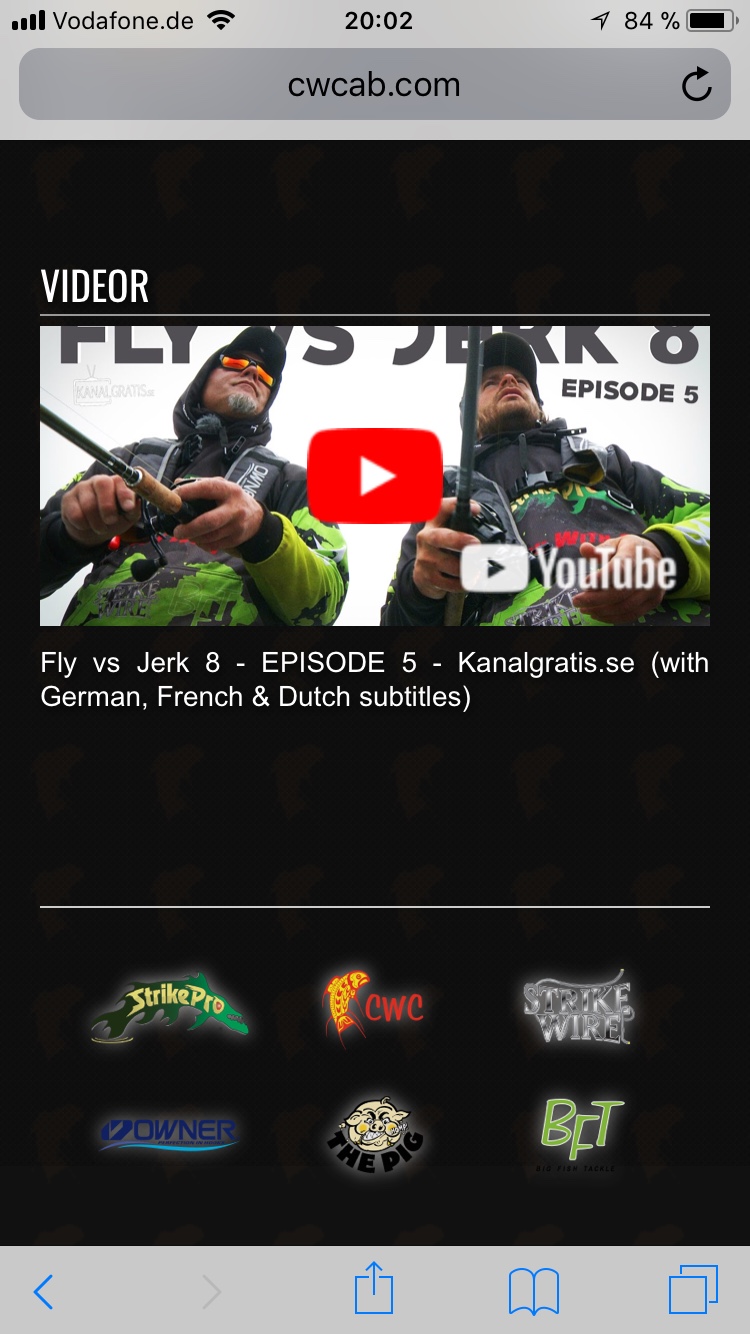Reload the cwcab.com page
750x1334 pixels.
coord(696,85)
